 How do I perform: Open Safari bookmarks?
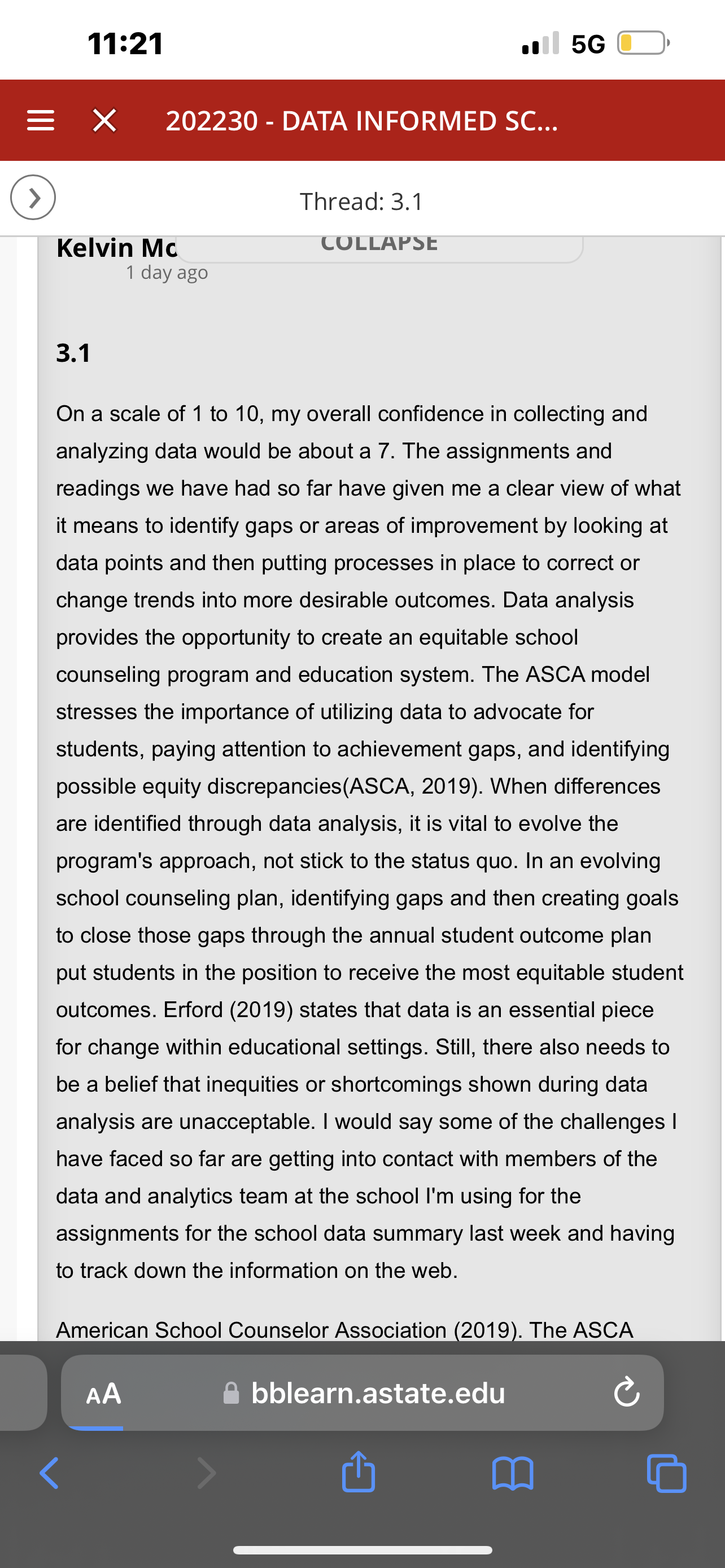513,1473
